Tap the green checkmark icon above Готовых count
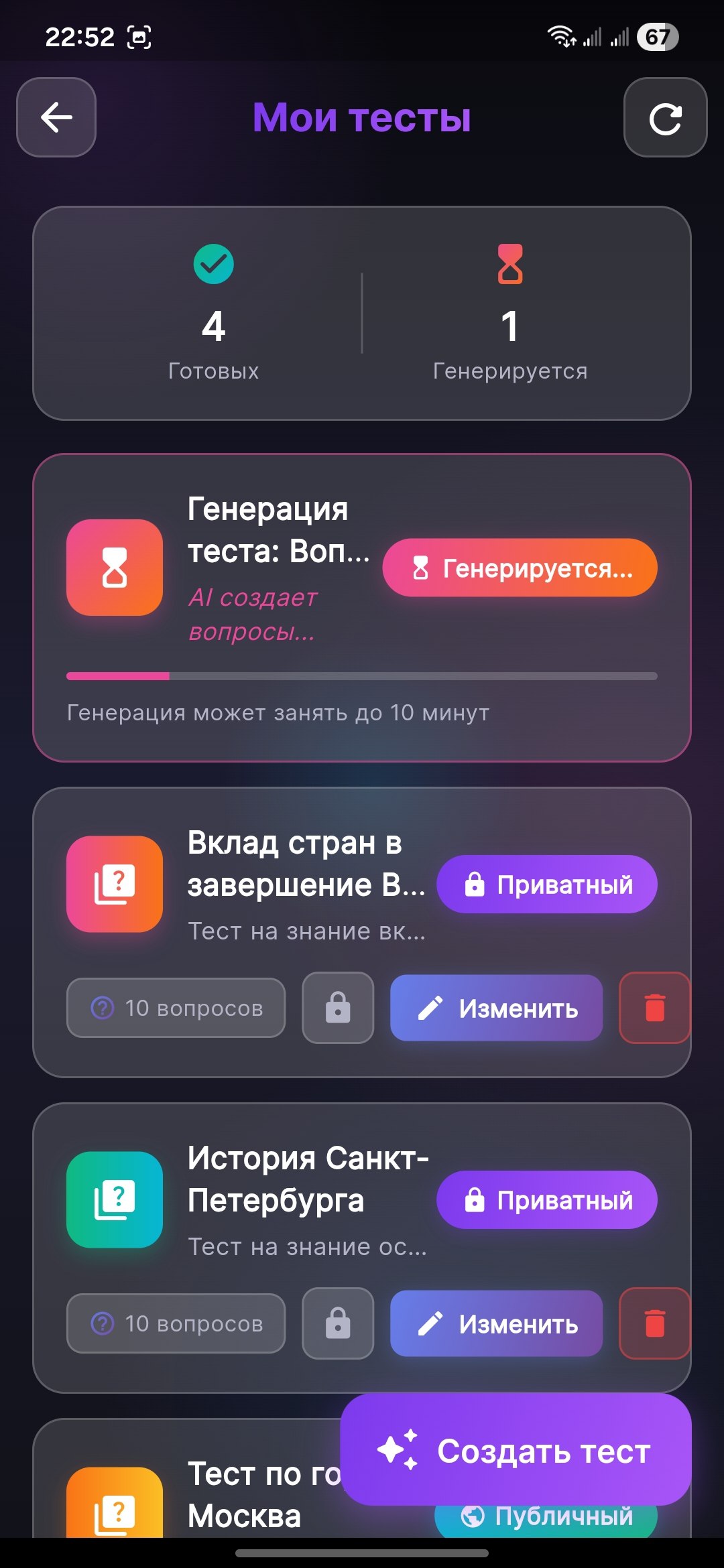 tap(213, 263)
